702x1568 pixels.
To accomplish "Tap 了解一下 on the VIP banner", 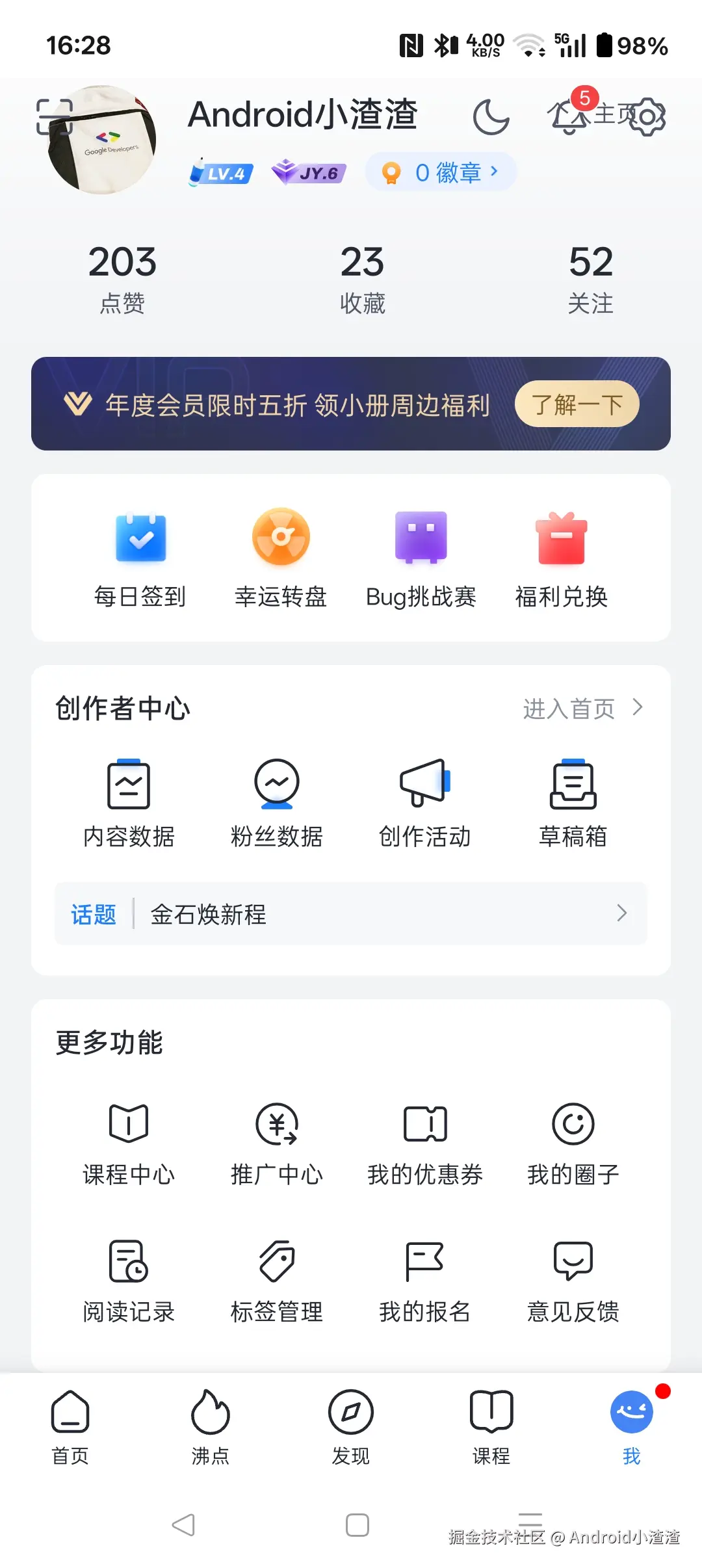I will click(576, 403).
